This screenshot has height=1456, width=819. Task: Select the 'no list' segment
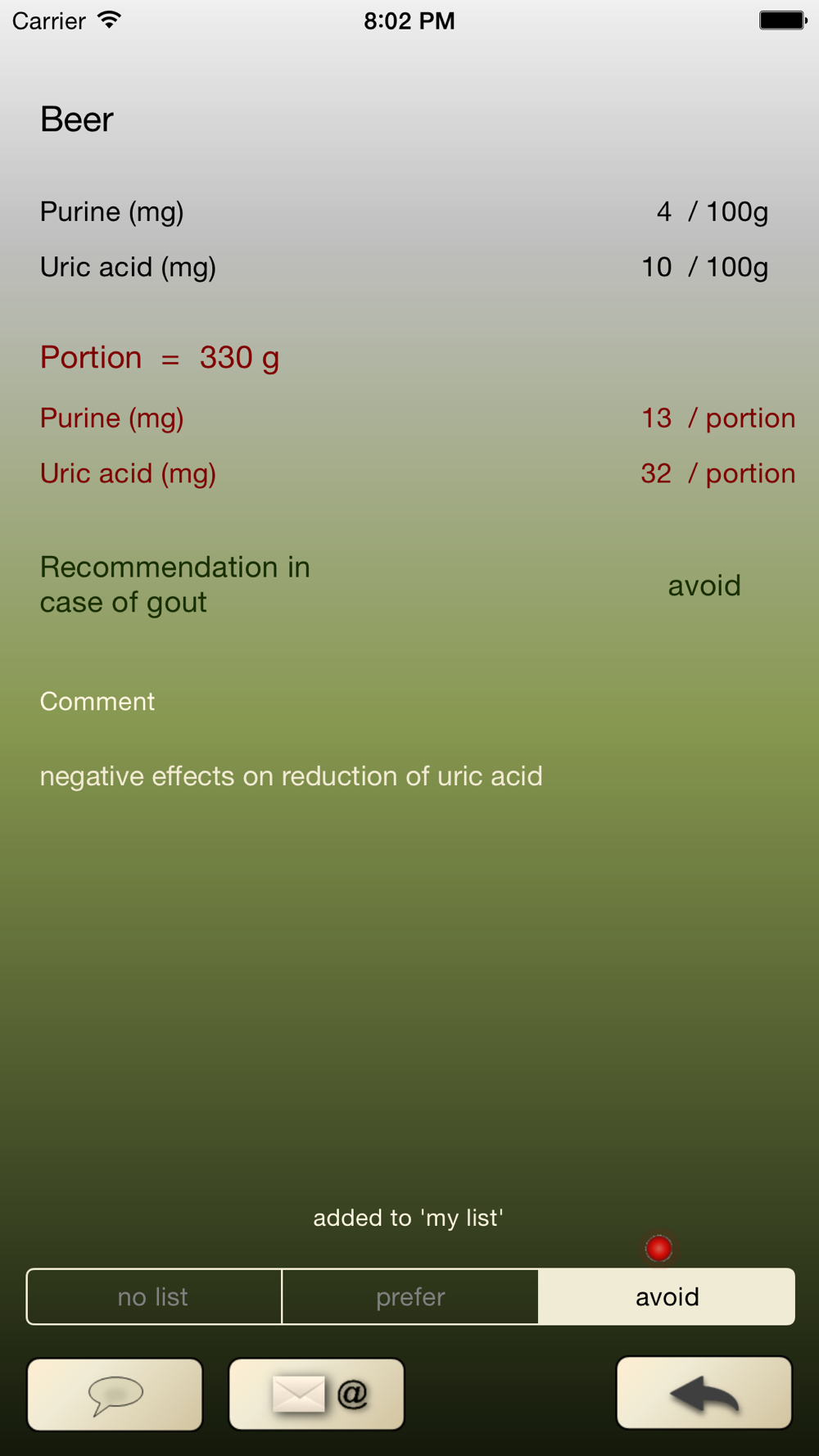point(154,1296)
